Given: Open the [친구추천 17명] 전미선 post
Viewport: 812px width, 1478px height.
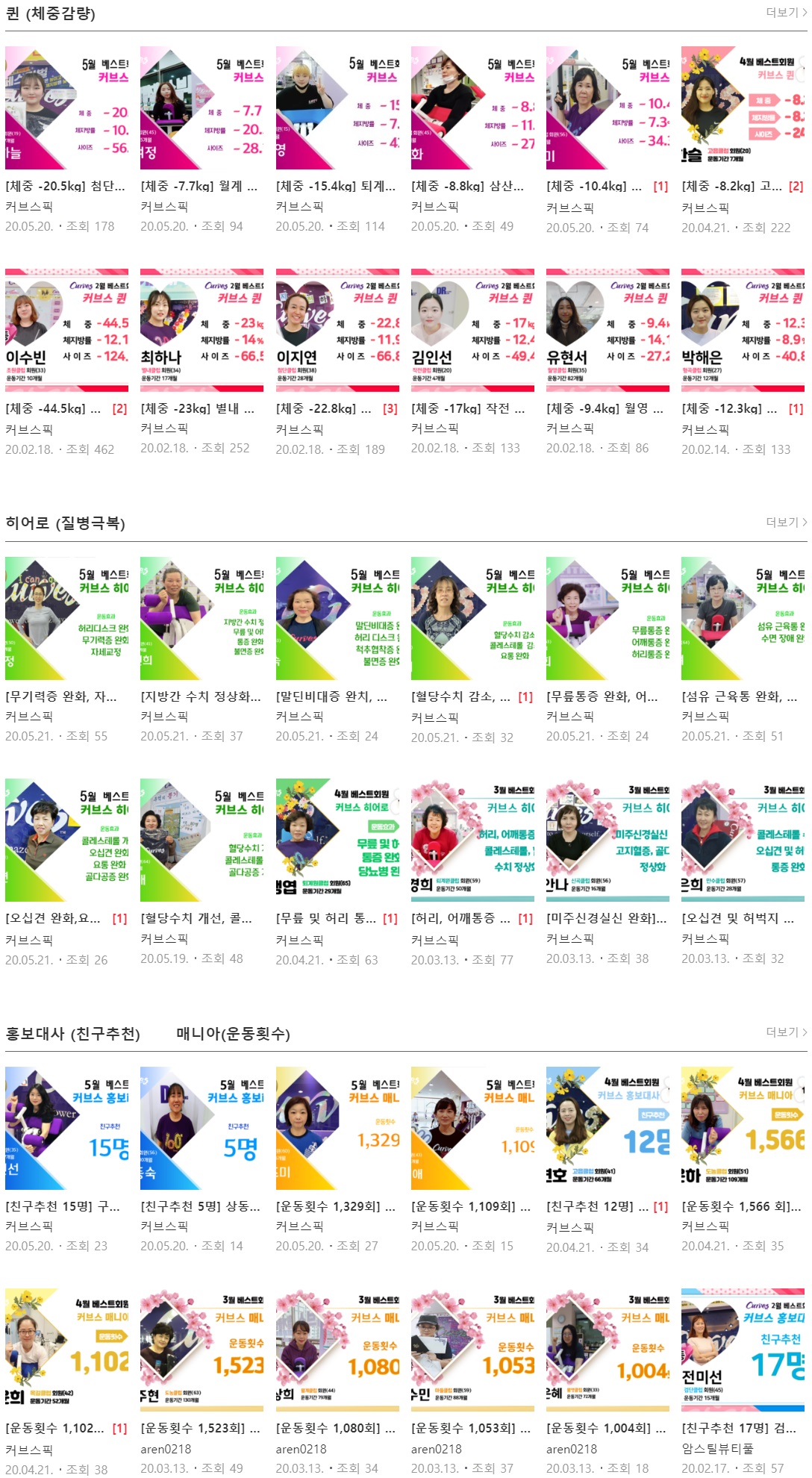Looking at the screenshot, I should point(739,1429).
